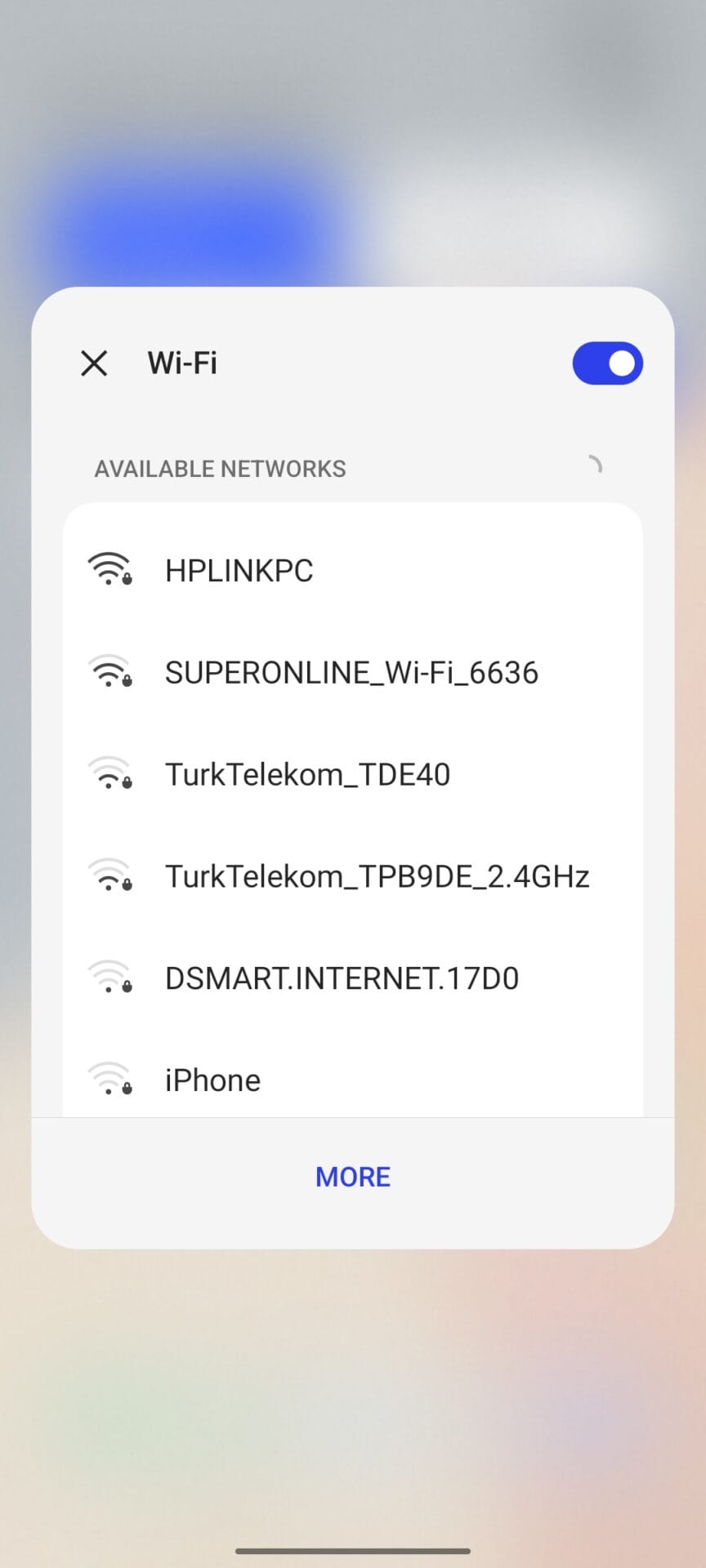
Task: Join the iPhone hotspot network
Action: click(x=212, y=1080)
